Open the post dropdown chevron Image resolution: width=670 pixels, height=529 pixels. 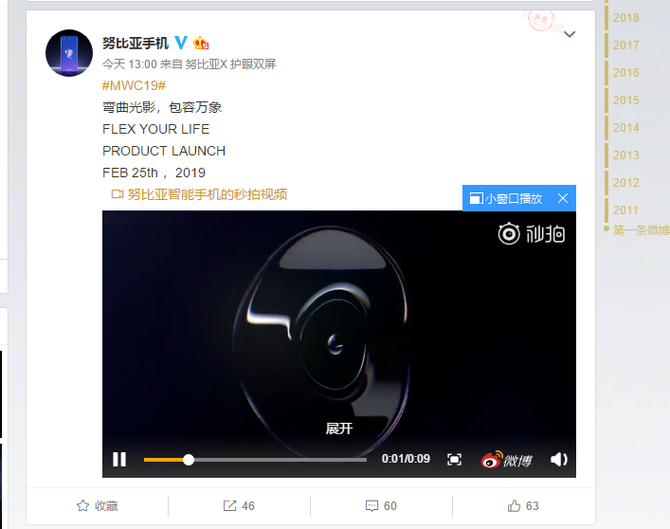coord(570,35)
